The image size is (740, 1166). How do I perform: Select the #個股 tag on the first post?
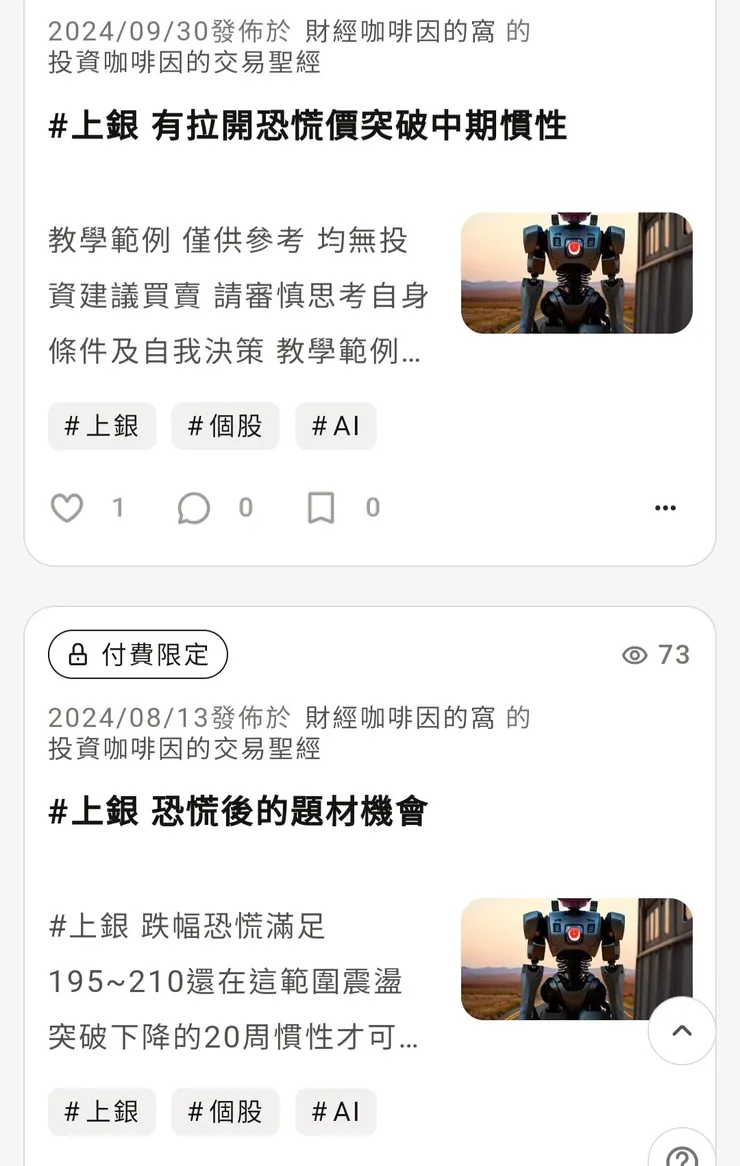(225, 426)
